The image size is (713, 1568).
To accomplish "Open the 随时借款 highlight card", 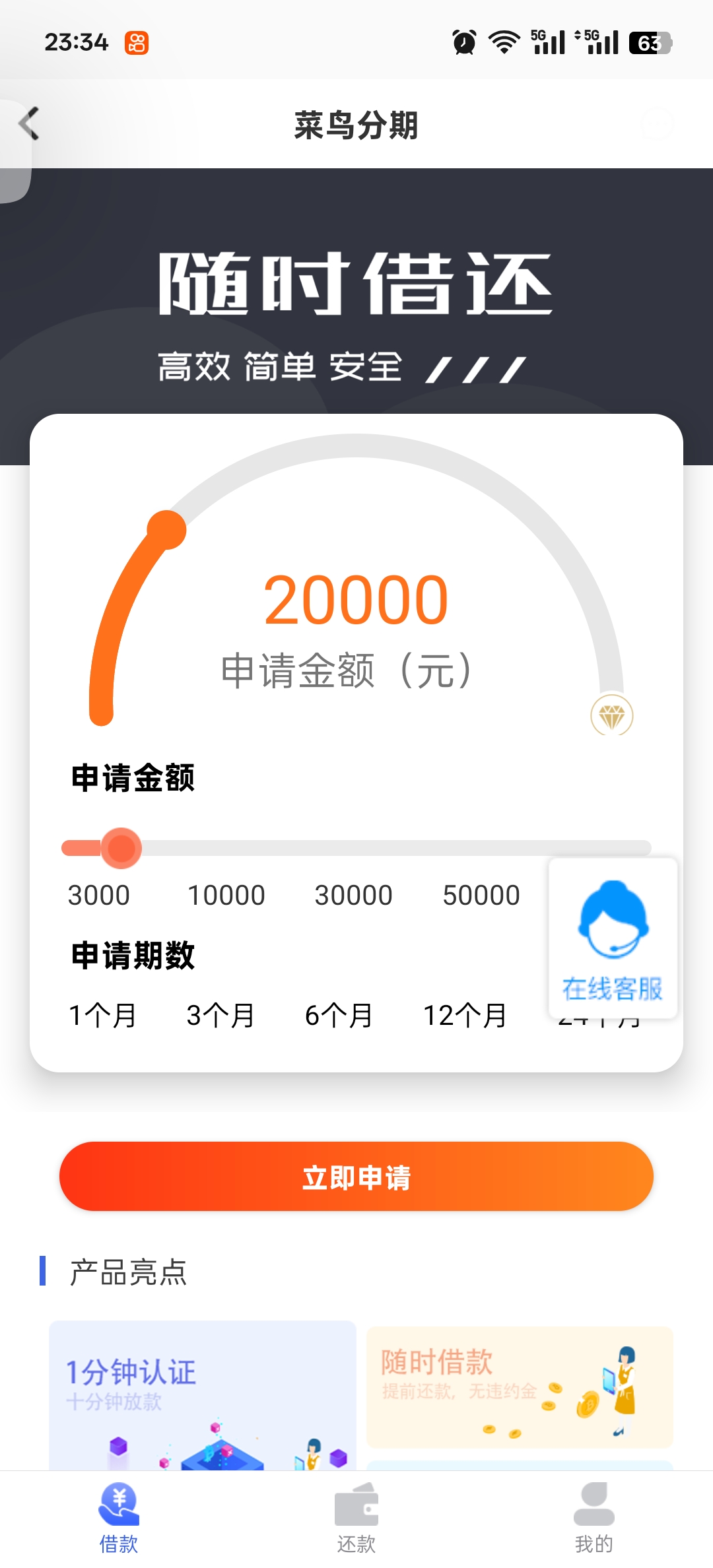I will point(520,1387).
